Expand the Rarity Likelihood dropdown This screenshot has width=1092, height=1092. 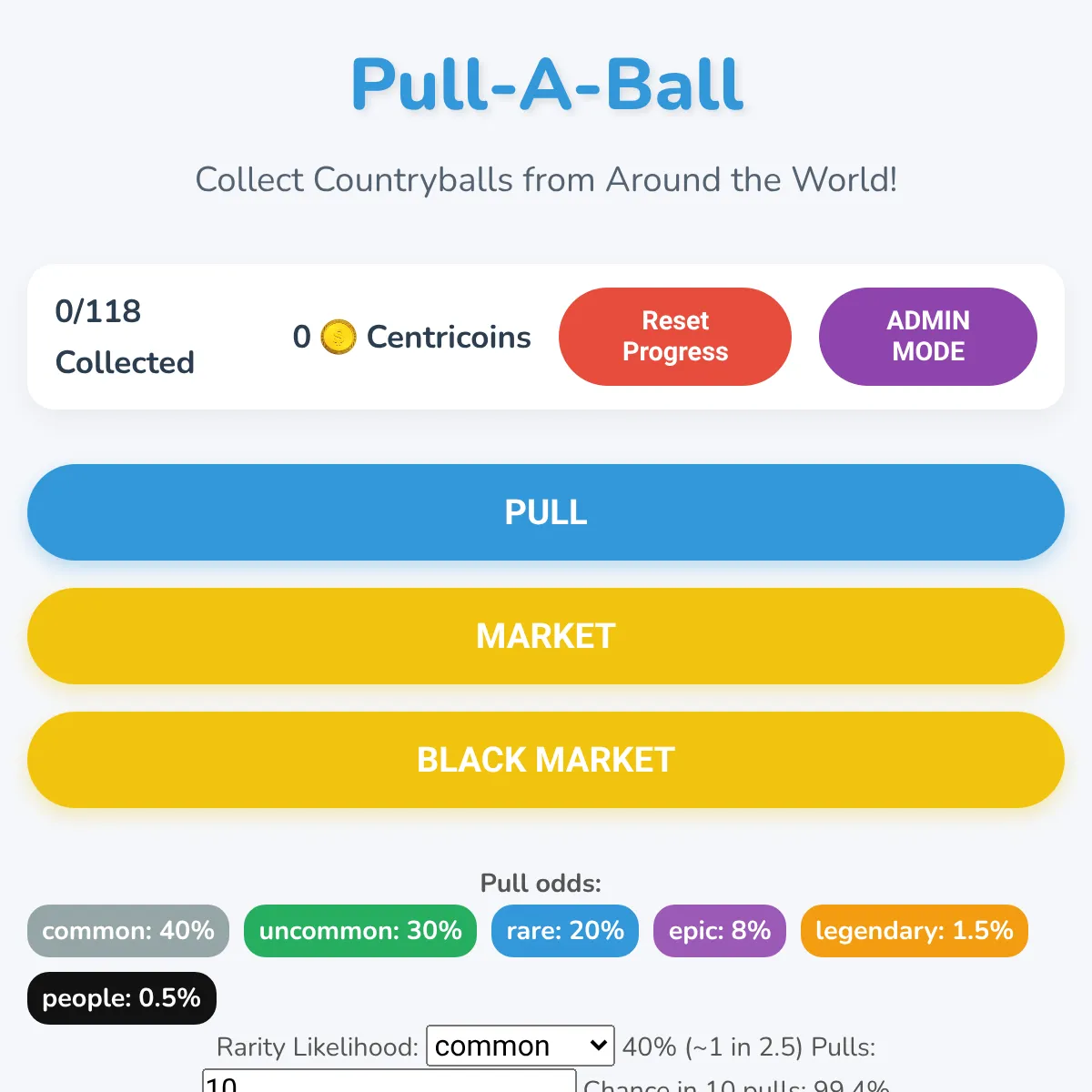coord(521,1046)
